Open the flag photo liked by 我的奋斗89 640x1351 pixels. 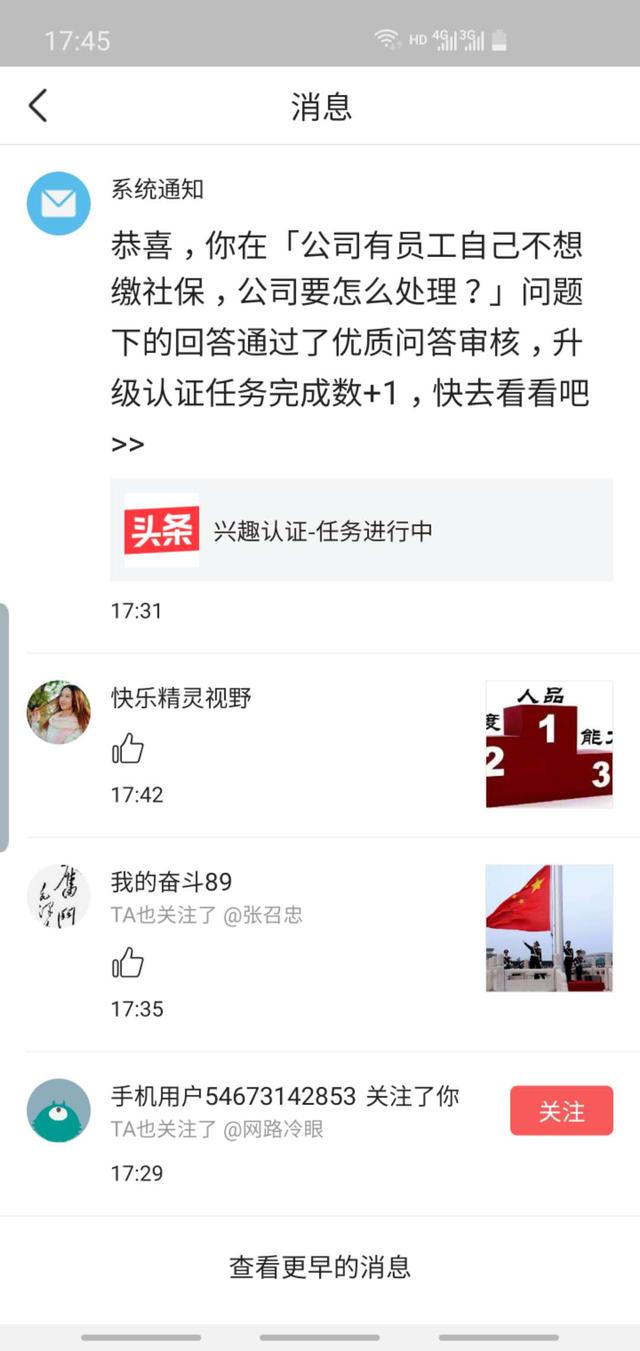click(x=549, y=928)
